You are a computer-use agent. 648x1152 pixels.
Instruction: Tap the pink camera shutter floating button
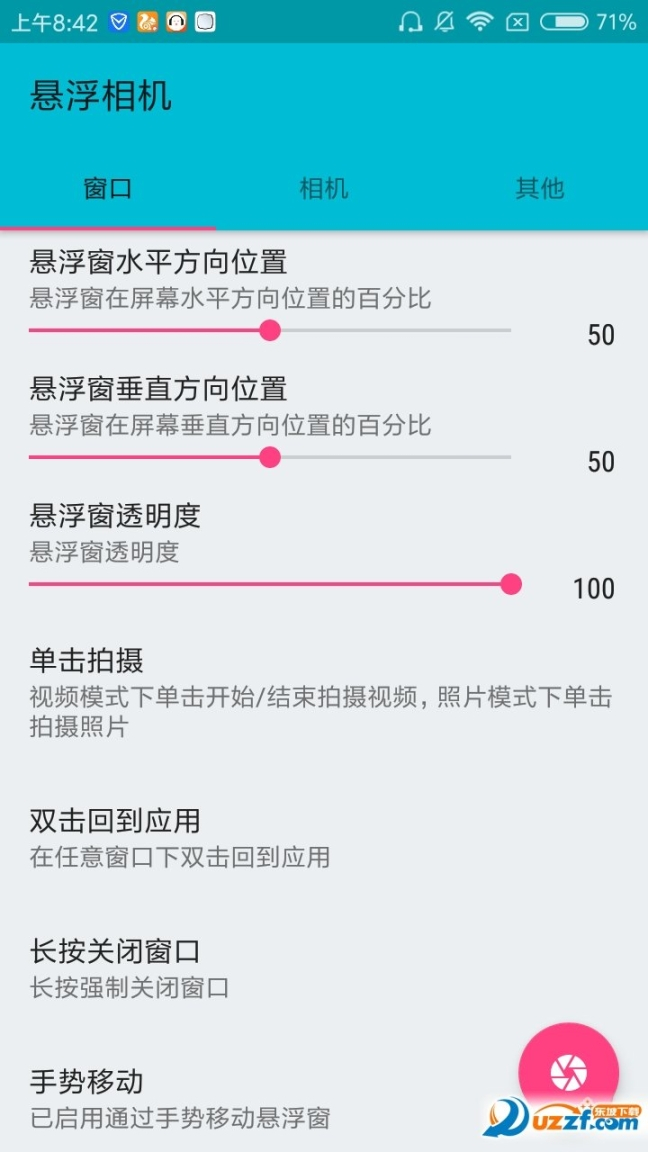click(x=568, y=1072)
